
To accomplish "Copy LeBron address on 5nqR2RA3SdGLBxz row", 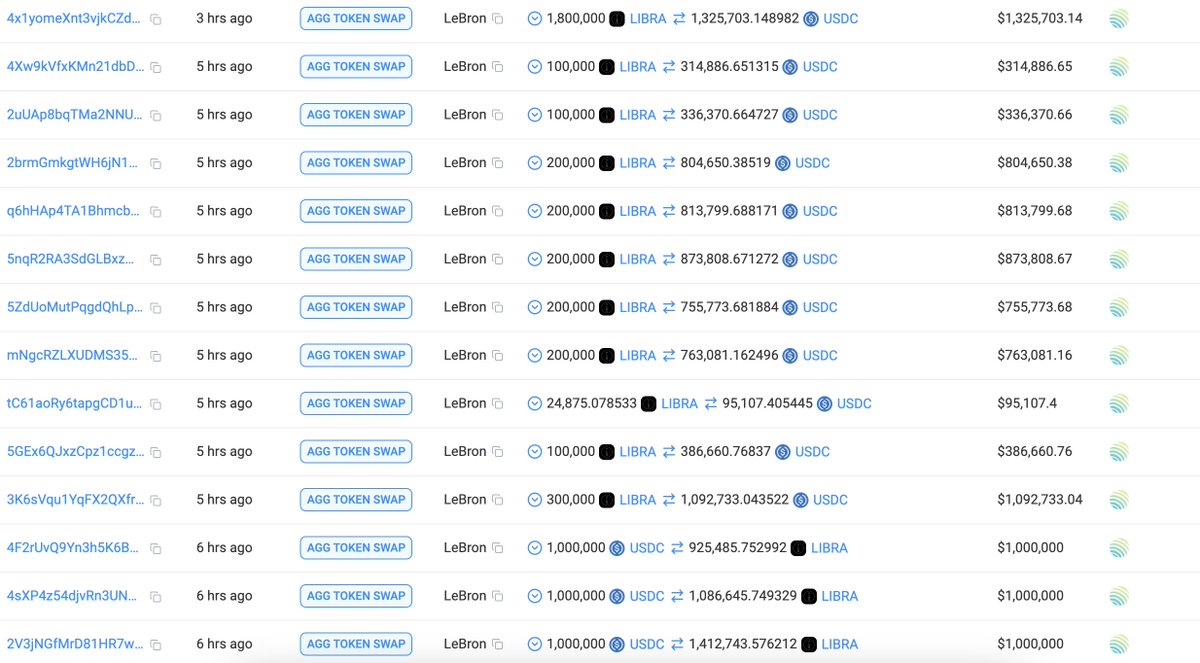I will pyautogui.click(x=498, y=259).
